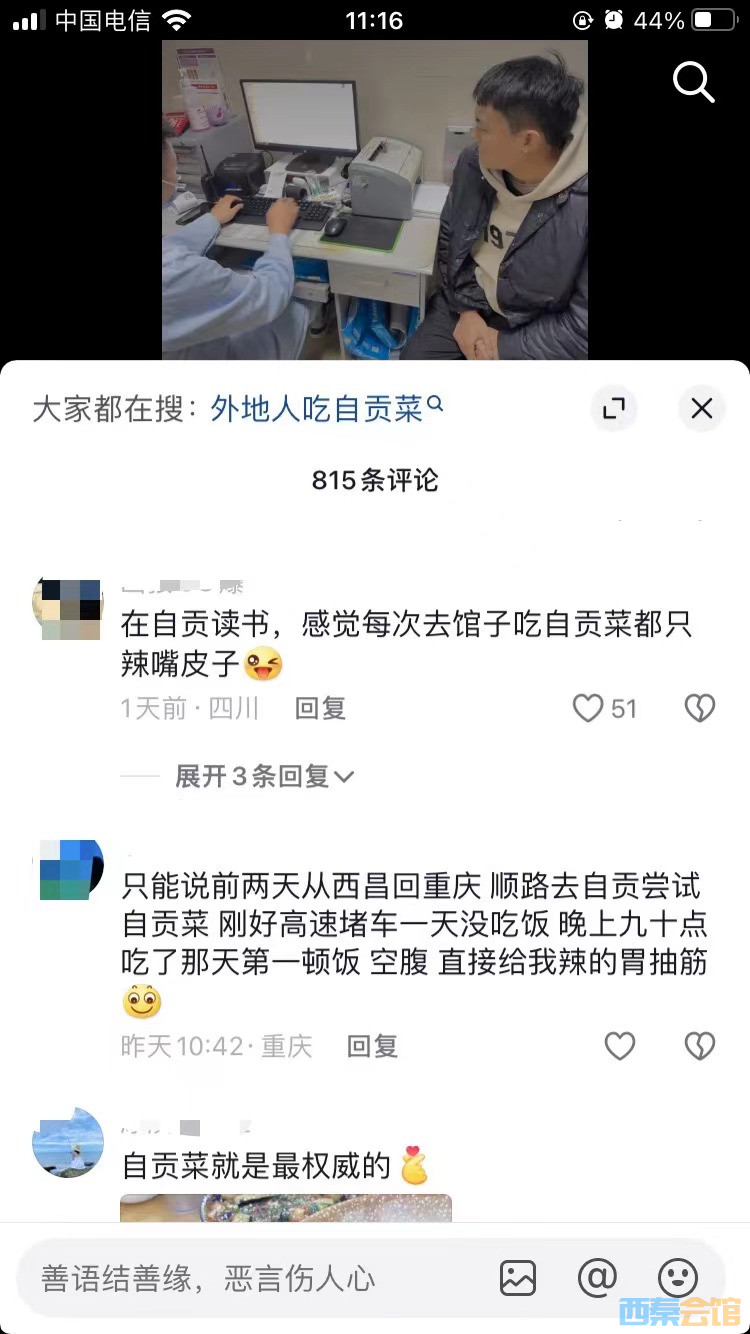The image size is (750, 1334).
Task: Attach an image to the comment
Action: point(518,1278)
